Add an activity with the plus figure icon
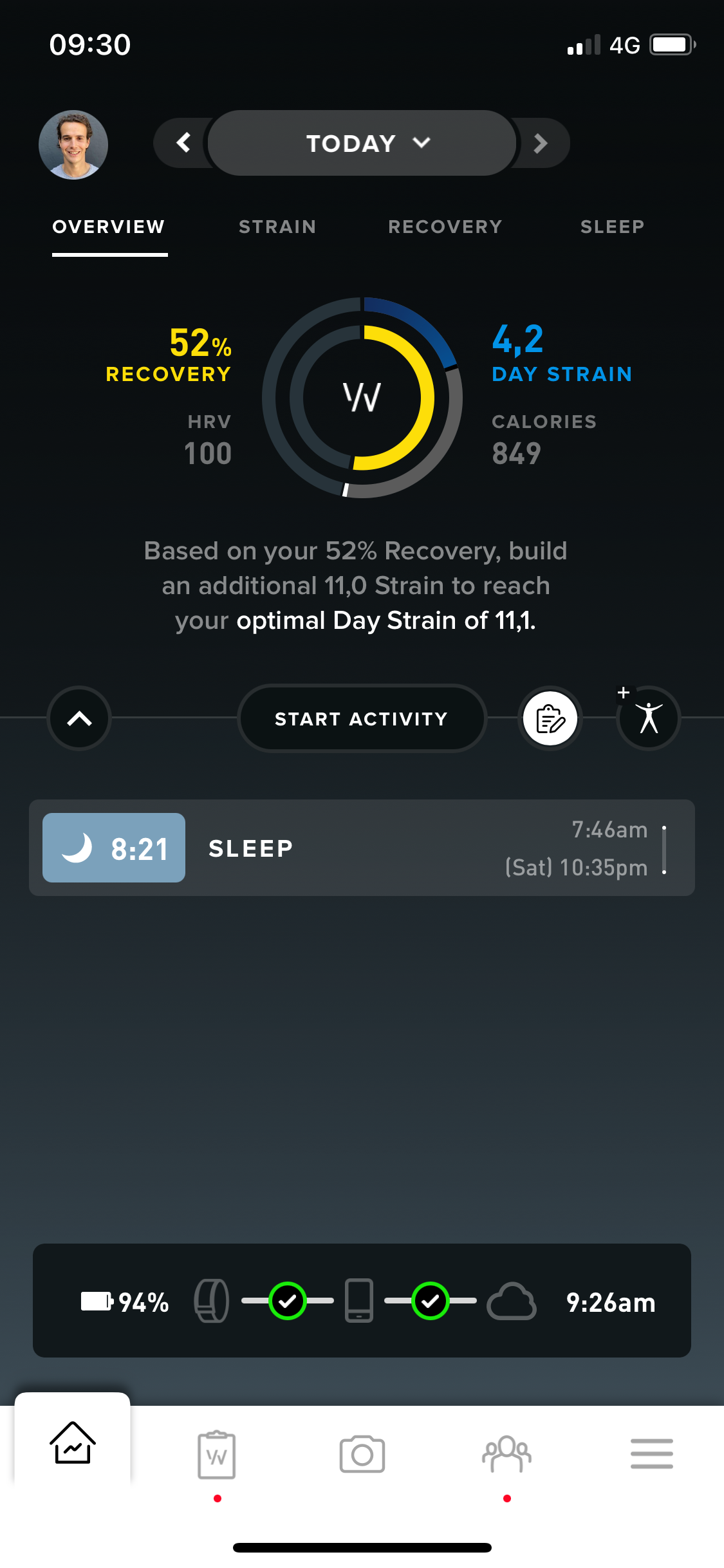724x1568 pixels. pyautogui.click(x=649, y=718)
